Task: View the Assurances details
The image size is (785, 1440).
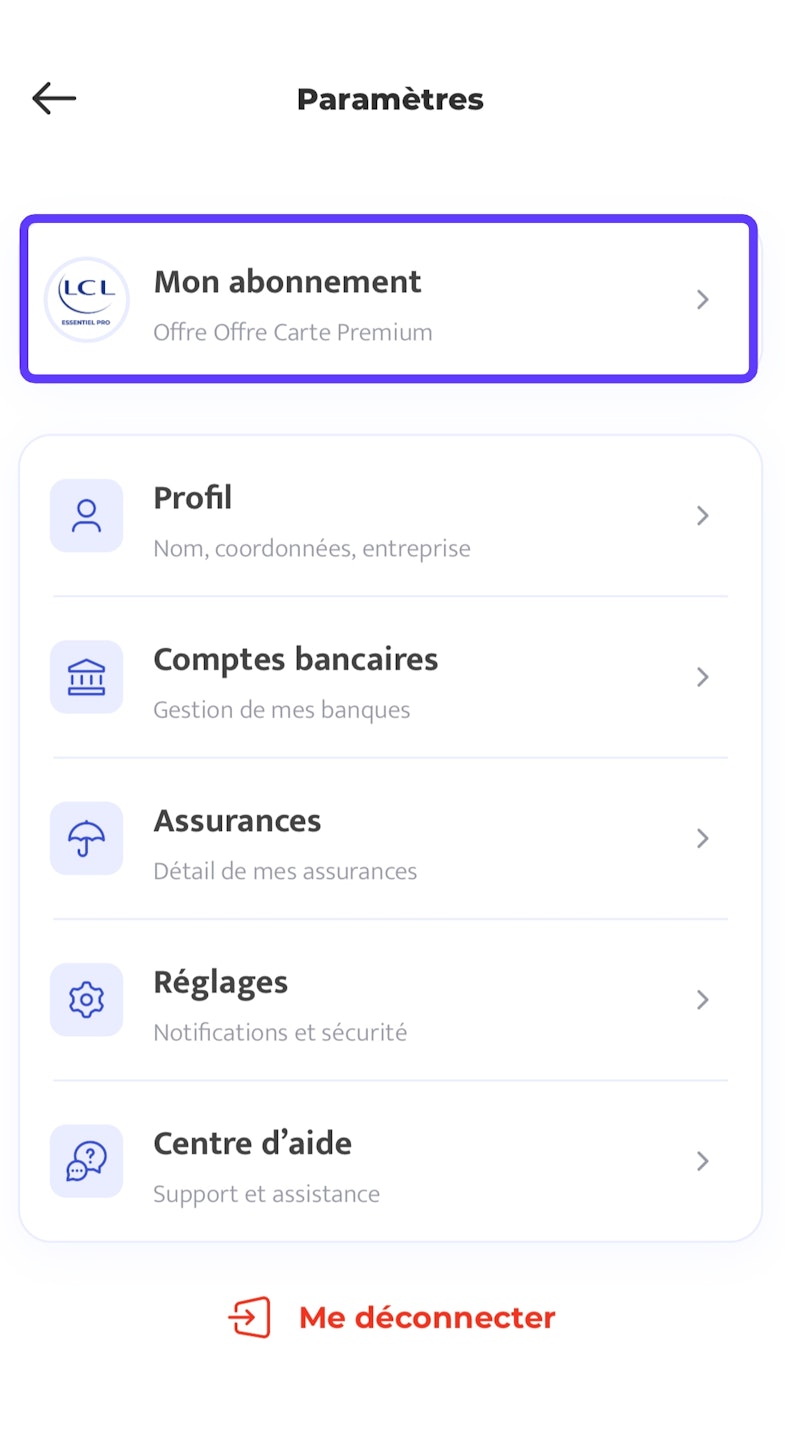Action: pyautogui.click(x=390, y=839)
